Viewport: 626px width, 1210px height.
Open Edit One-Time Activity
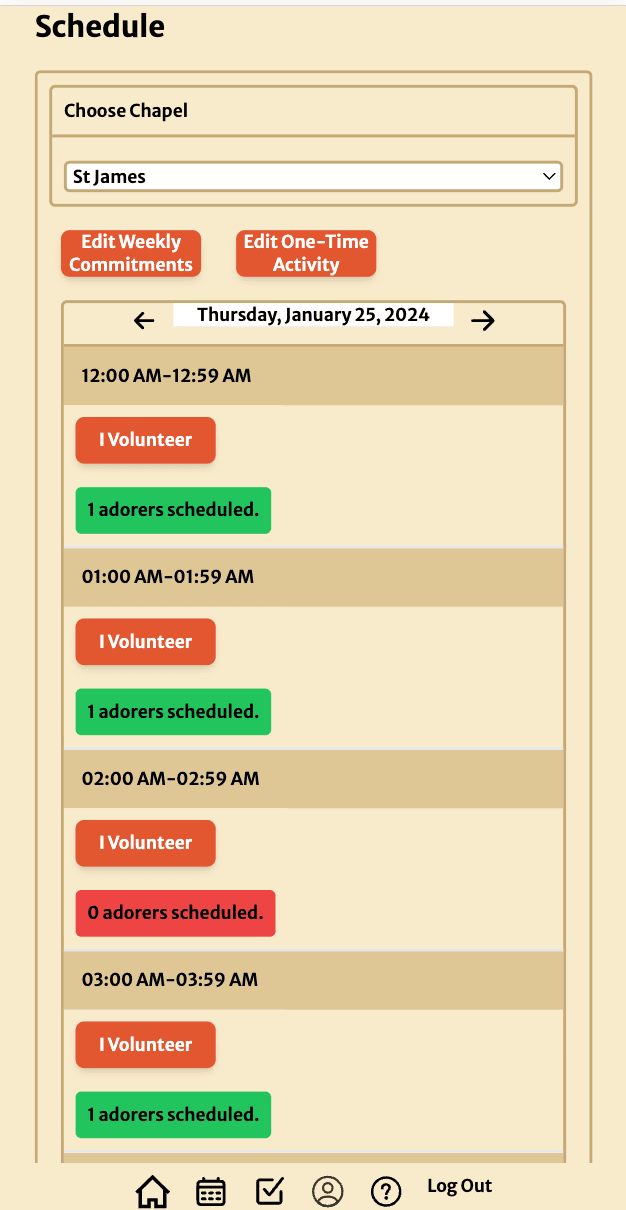point(306,253)
